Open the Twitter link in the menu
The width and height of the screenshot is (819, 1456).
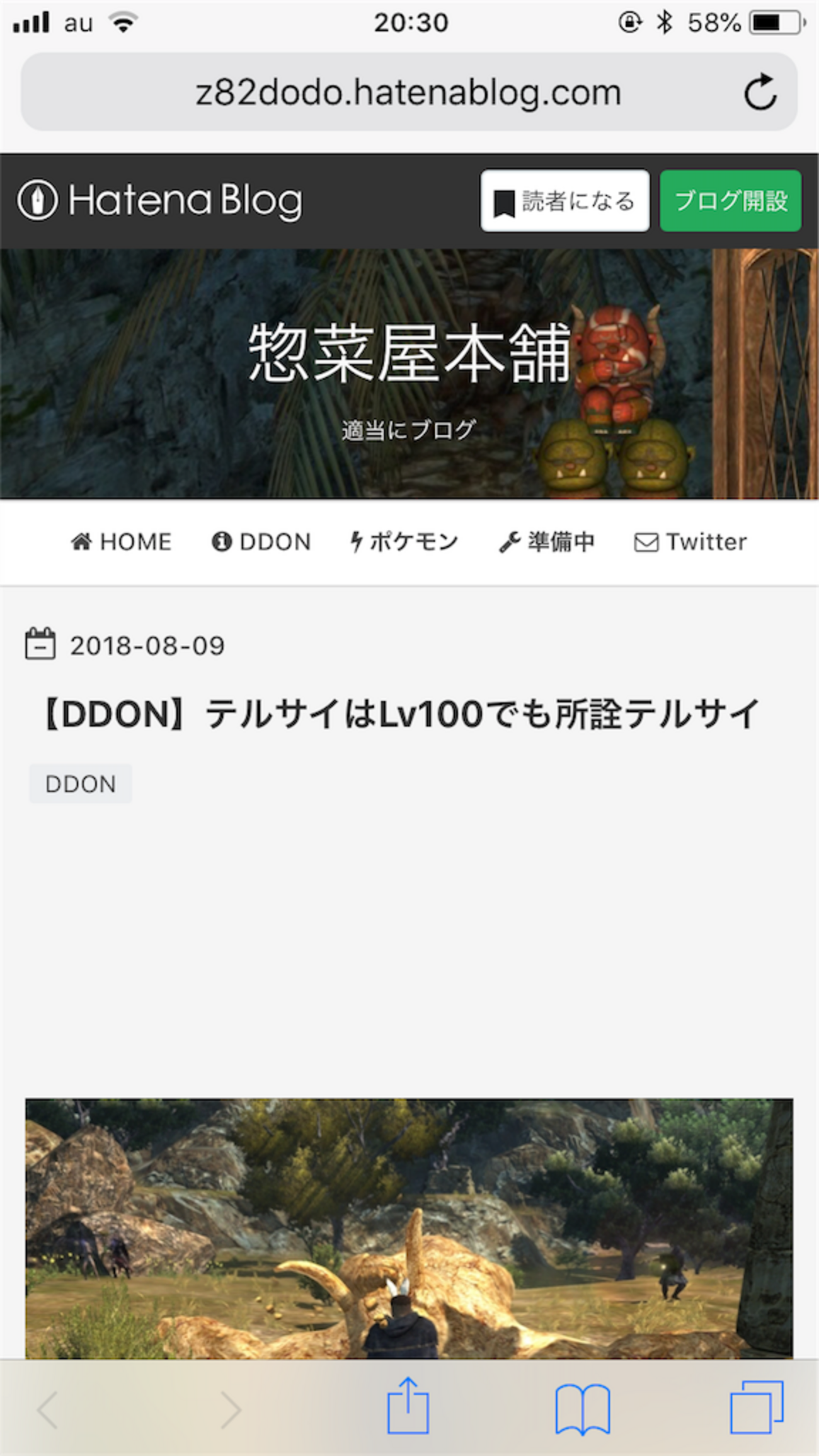click(x=690, y=542)
